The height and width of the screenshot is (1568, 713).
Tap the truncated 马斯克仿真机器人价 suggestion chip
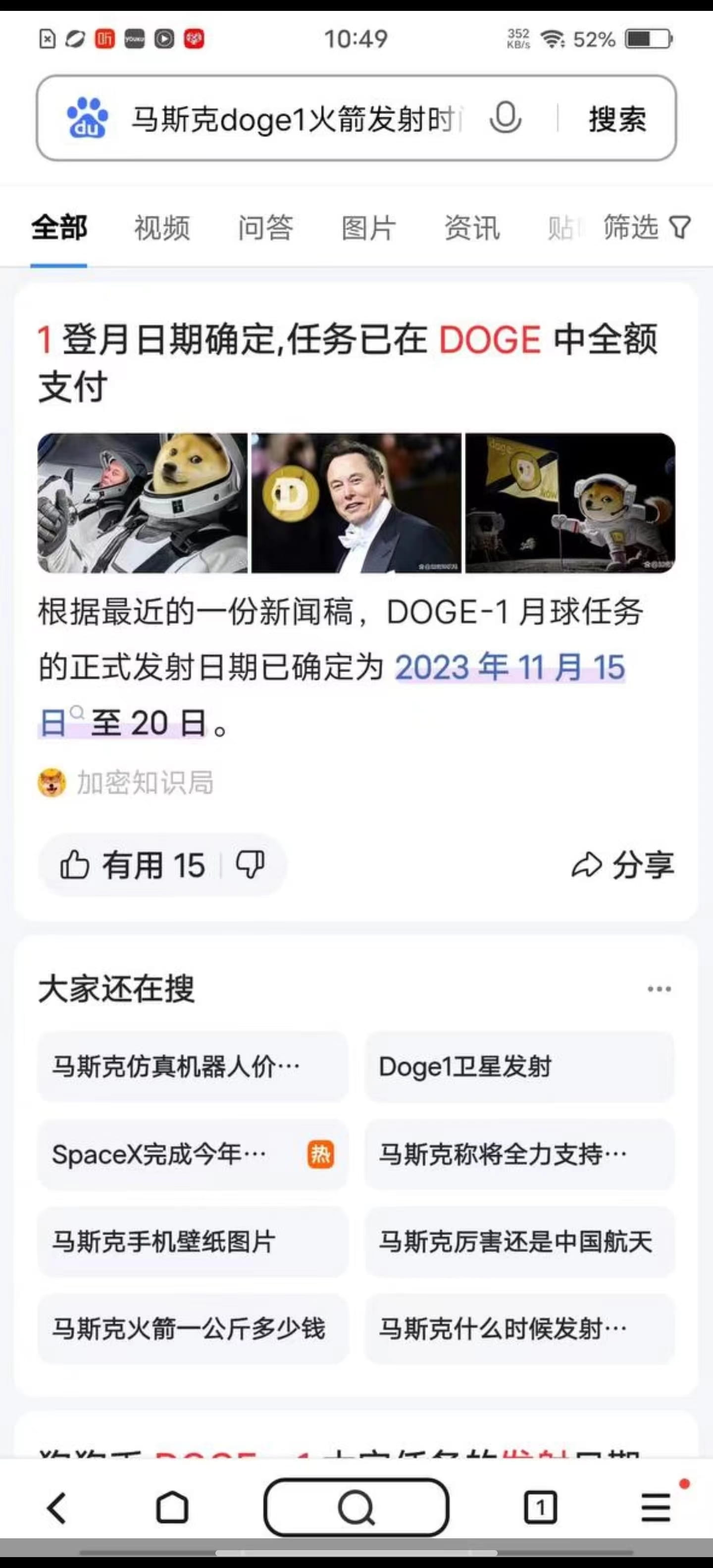(x=193, y=1067)
